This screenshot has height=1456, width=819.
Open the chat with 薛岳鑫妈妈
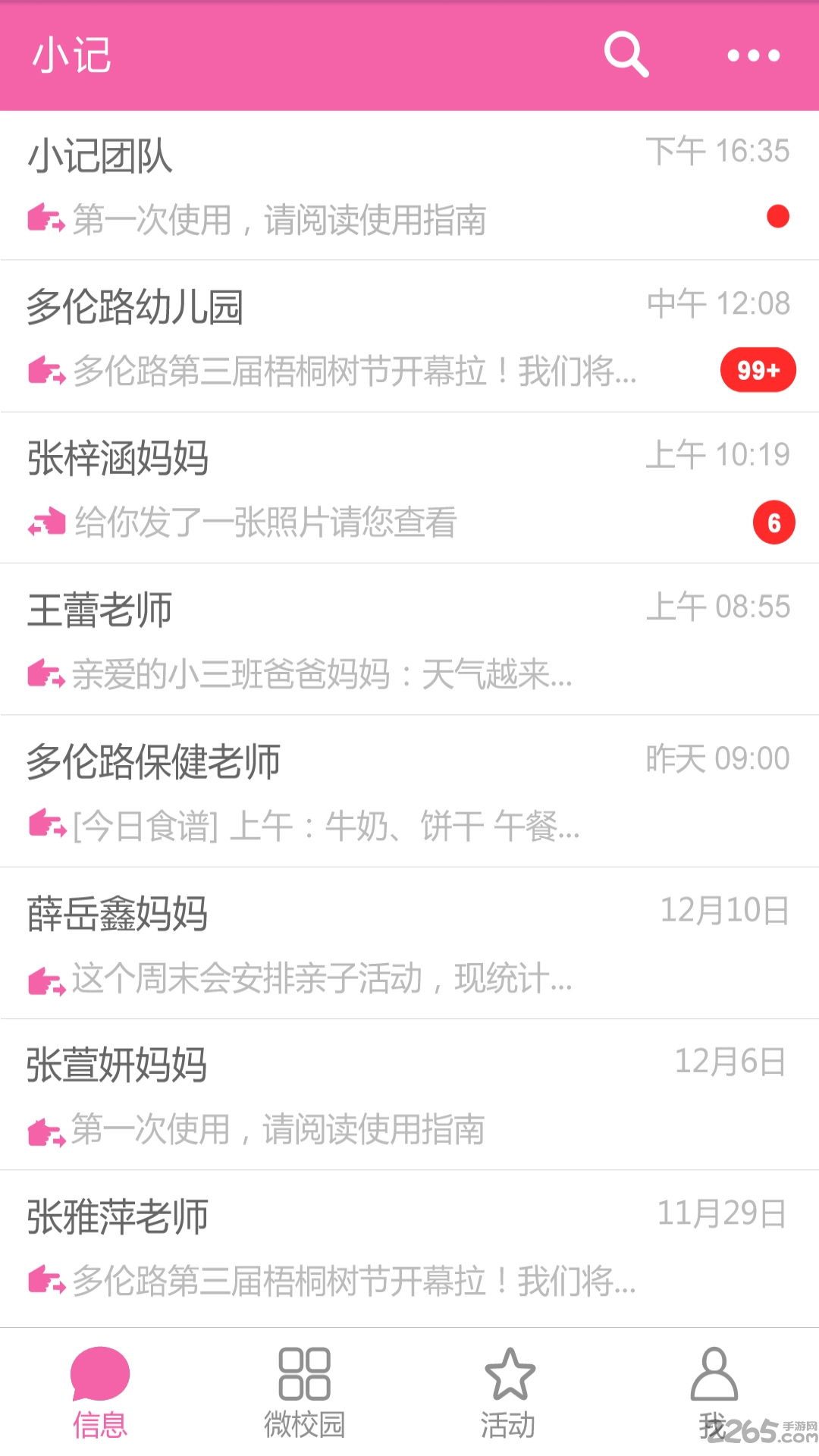(409, 943)
